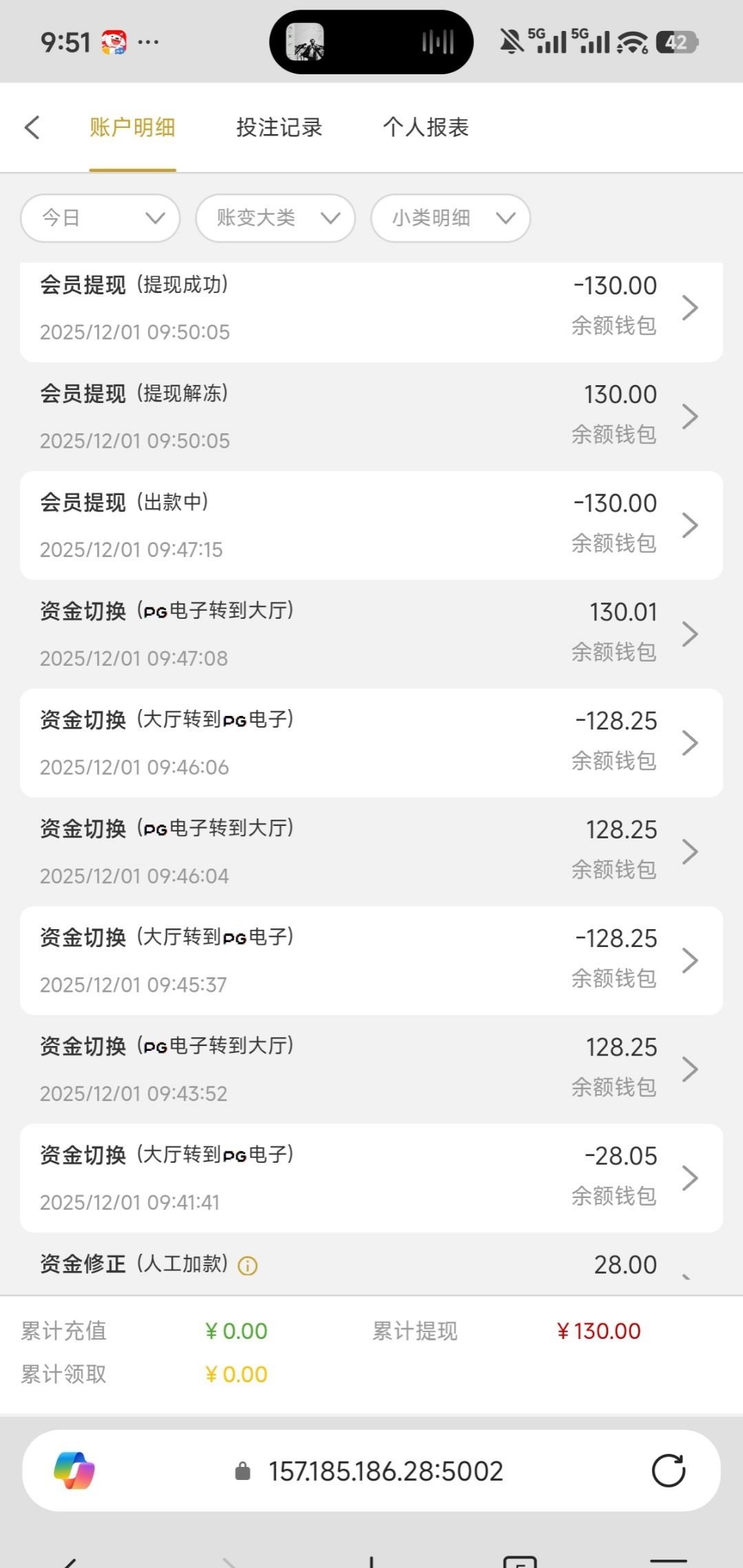Reload the page with the refresh icon
This screenshot has height=1568, width=743.
coord(668,1471)
